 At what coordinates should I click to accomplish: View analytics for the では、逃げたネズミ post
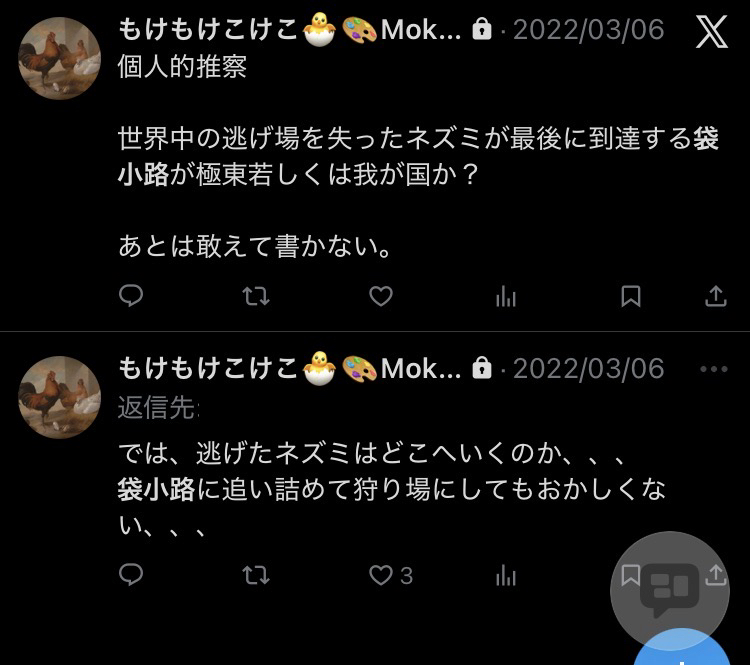click(506, 574)
